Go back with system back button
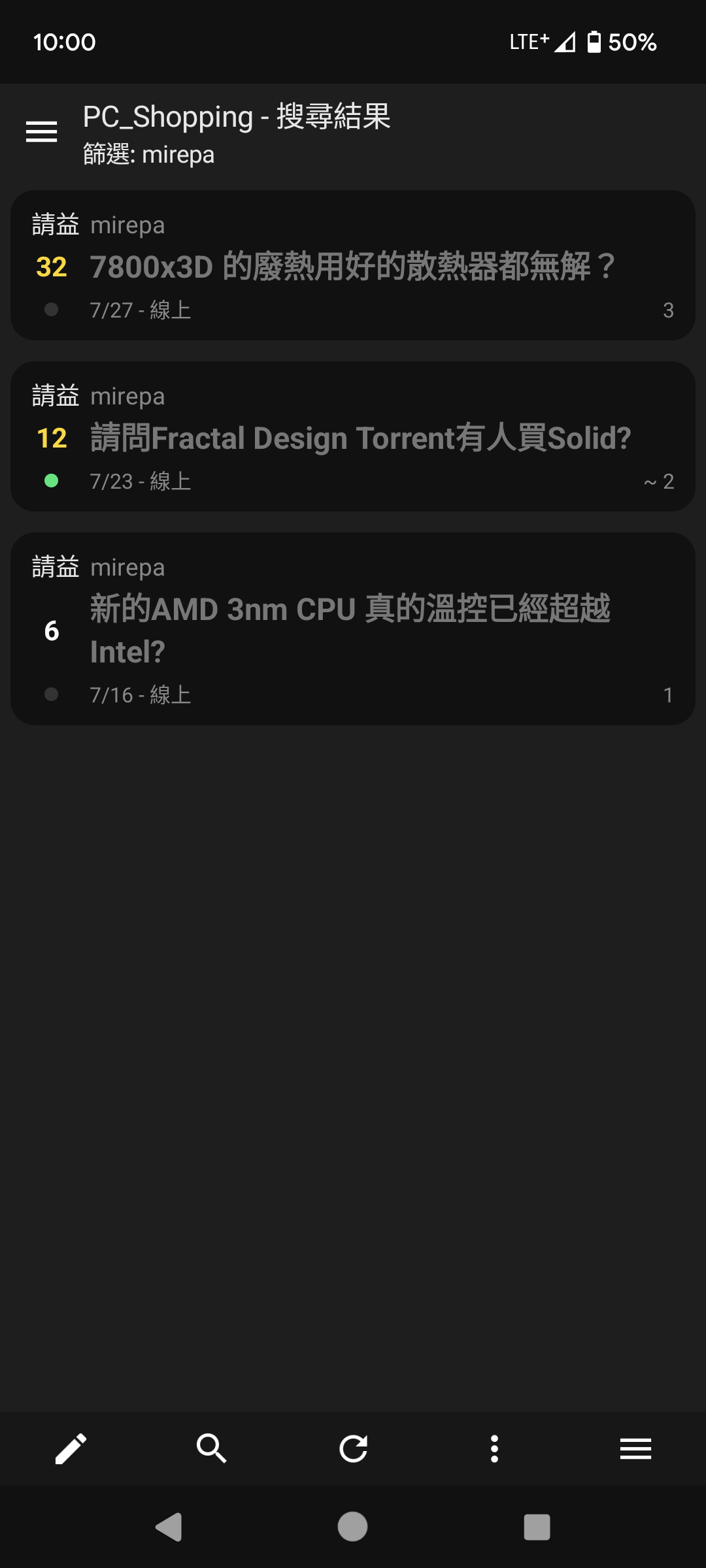 (169, 1527)
